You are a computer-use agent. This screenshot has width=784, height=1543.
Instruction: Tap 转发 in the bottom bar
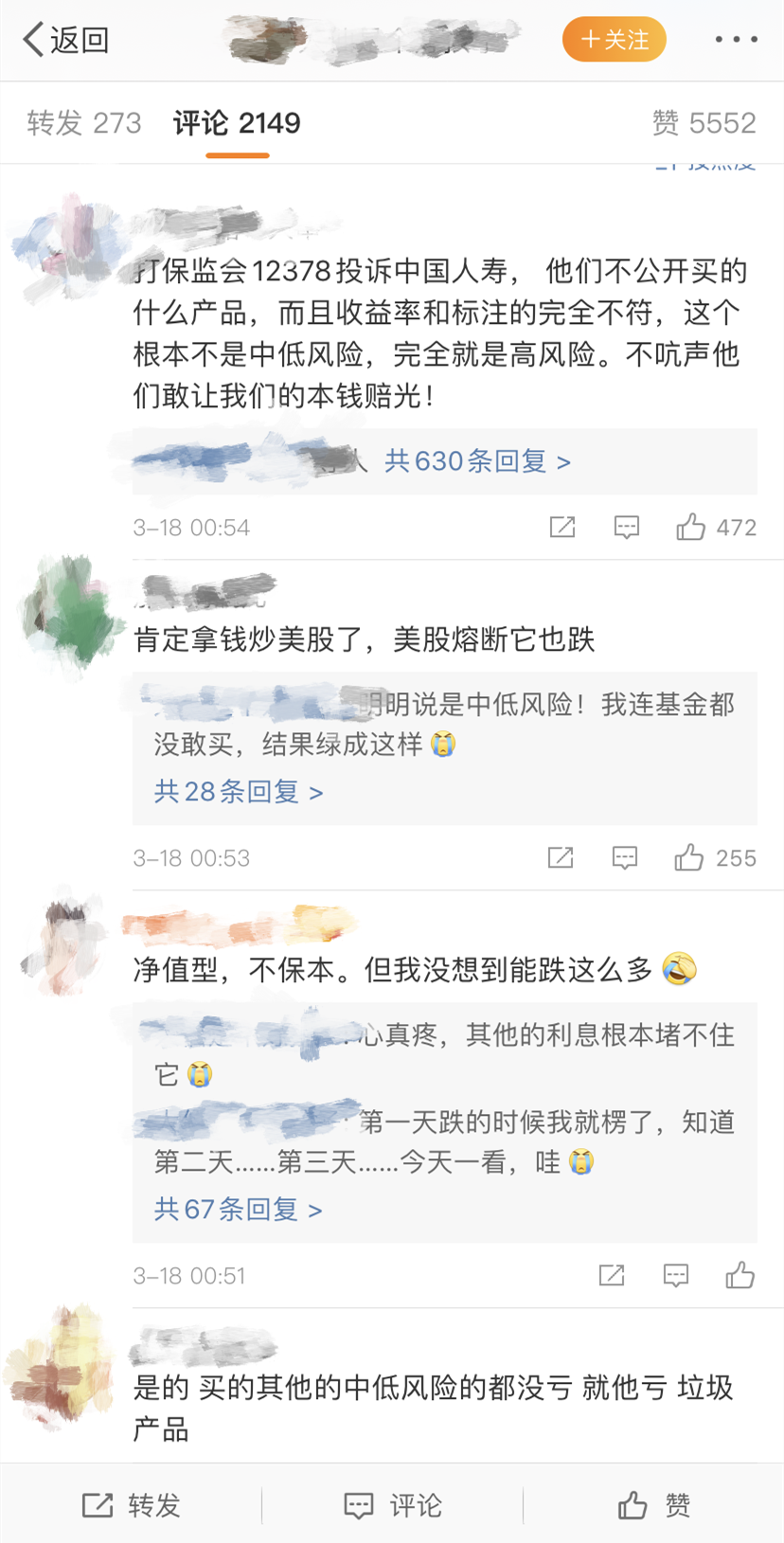pos(131,1505)
